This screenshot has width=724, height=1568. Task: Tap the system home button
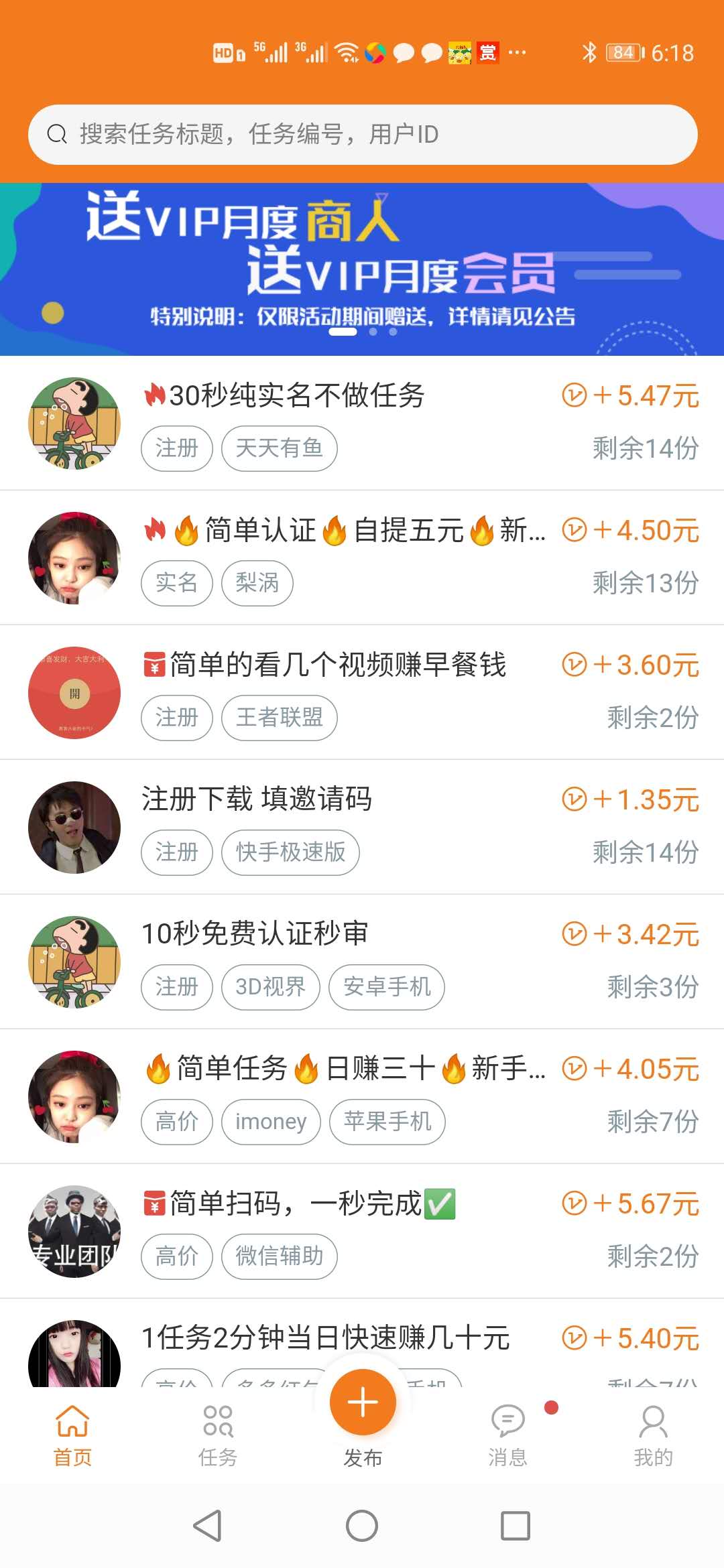(362, 1526)
